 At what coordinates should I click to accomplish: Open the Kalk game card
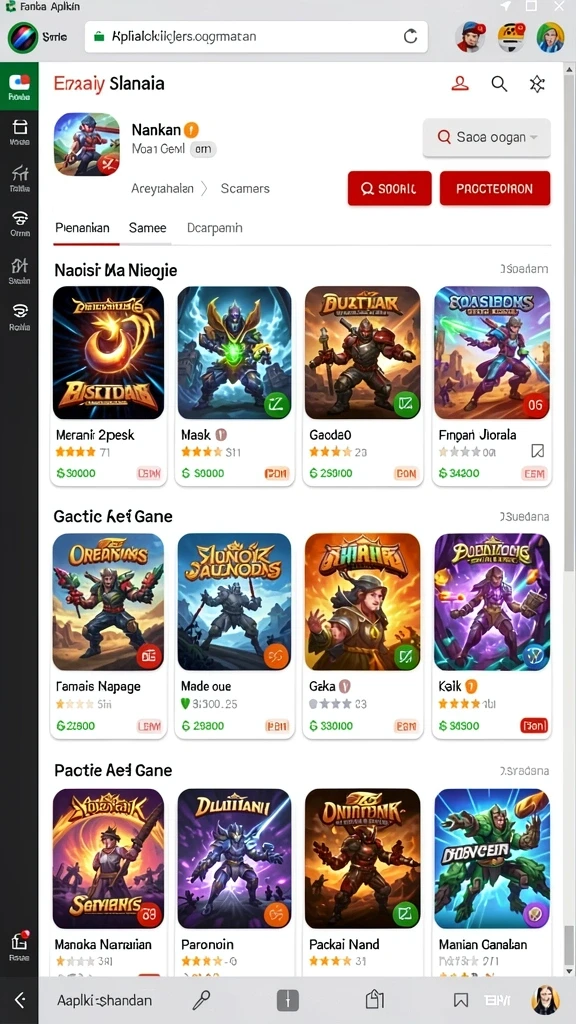pos(492,635)
